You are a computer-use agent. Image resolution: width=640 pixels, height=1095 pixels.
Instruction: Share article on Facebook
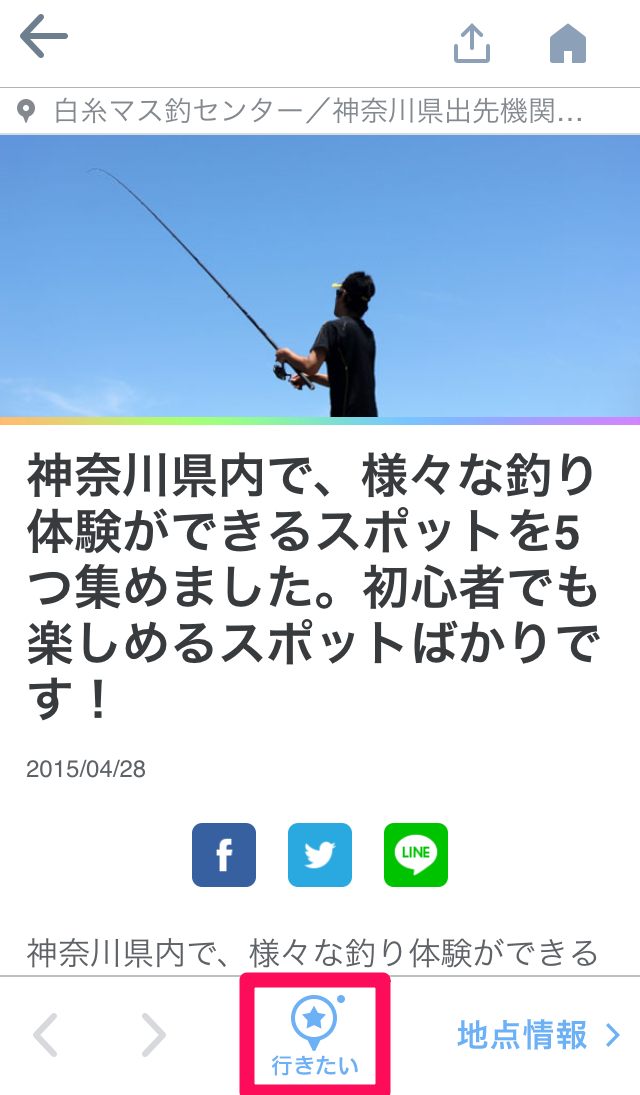tap(224, 855)
